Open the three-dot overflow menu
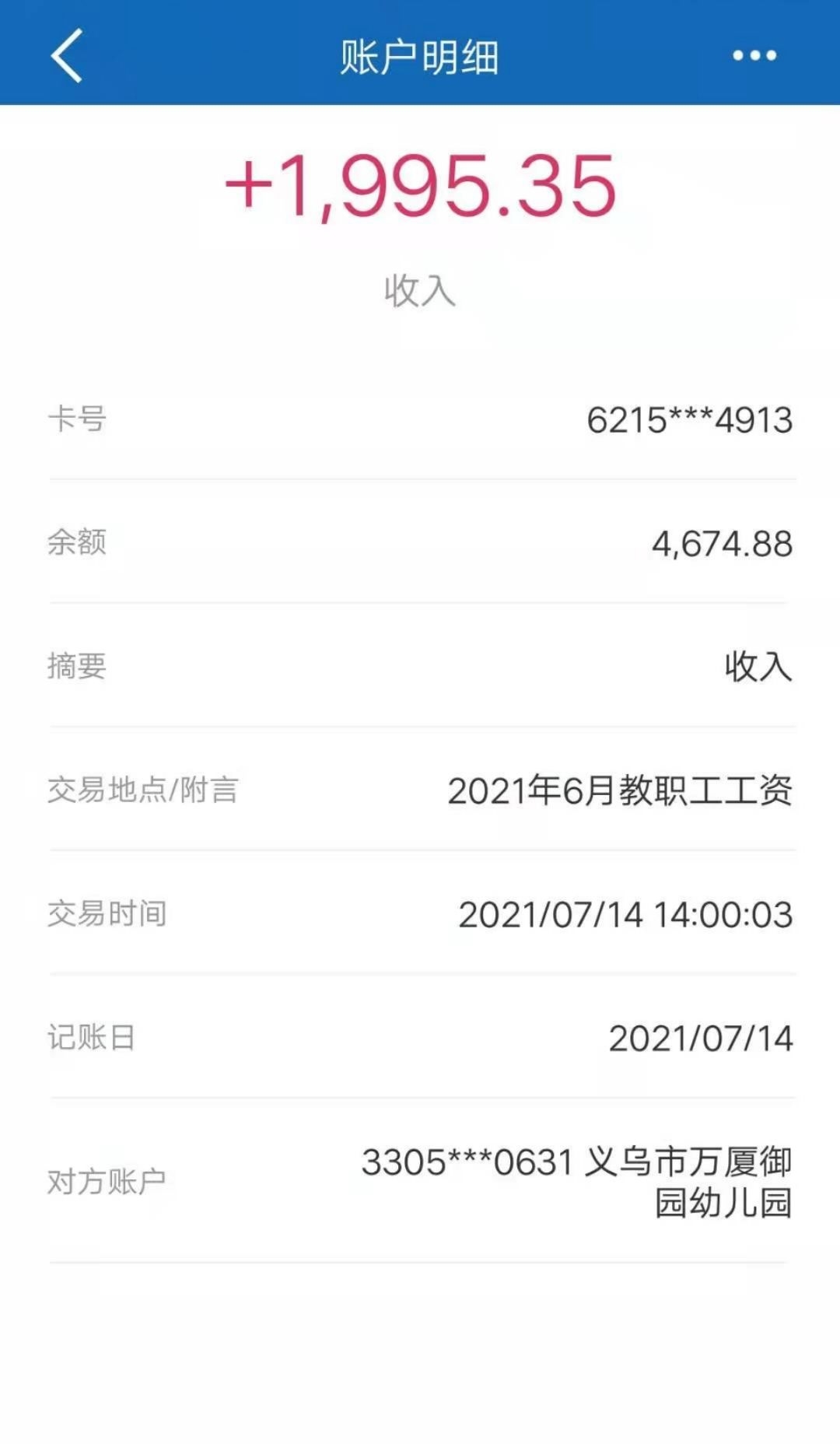 [754, 55]
